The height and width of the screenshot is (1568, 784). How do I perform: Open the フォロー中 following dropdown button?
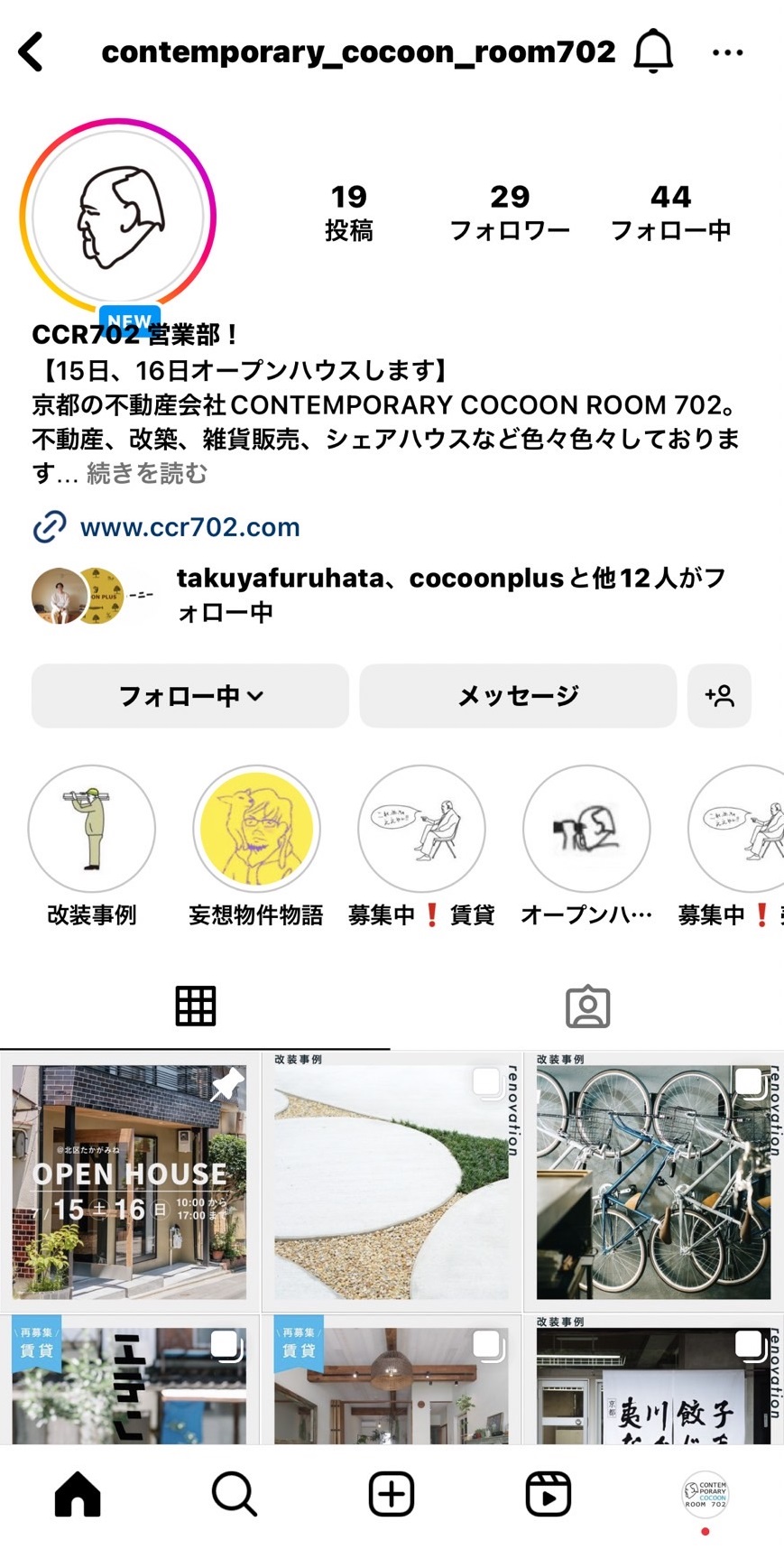[190, 696]
